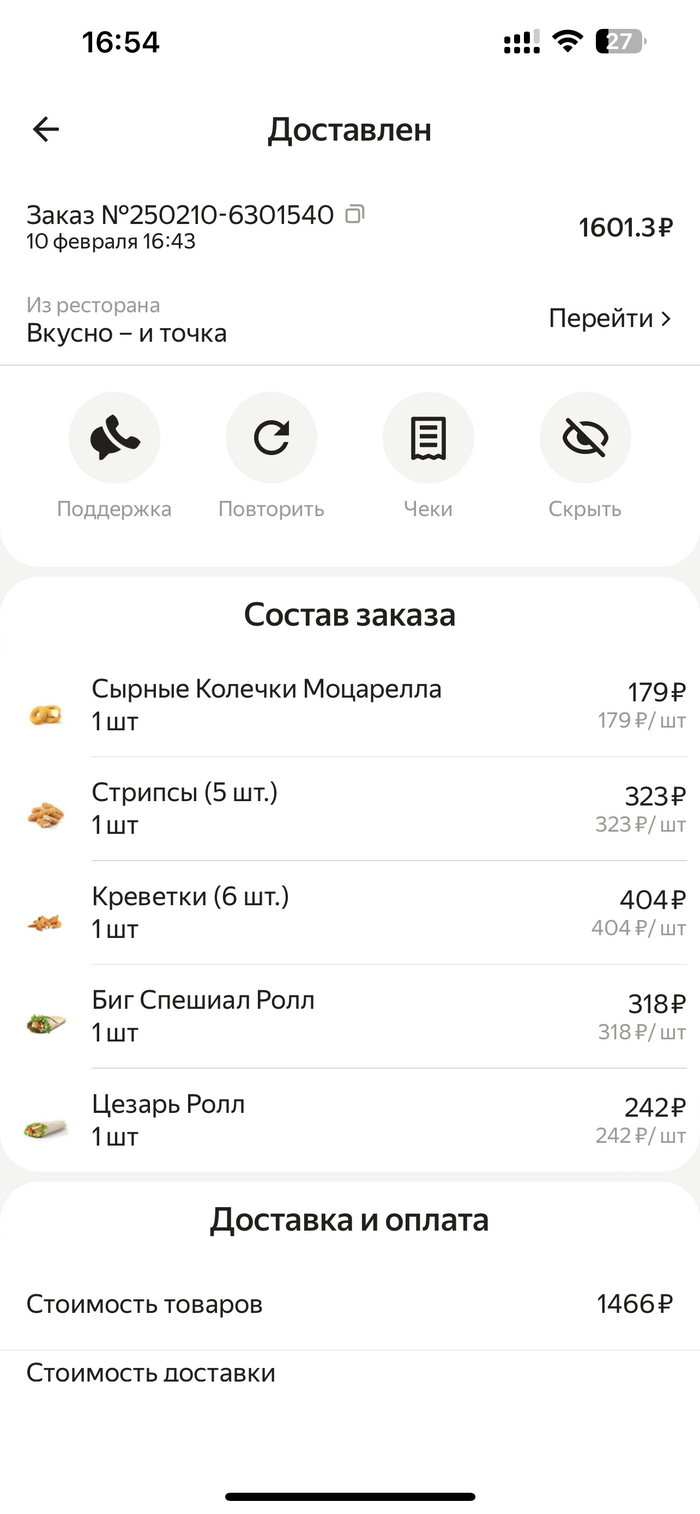Contact support via Поддержка
This screenshot has height=1514, width=700.
(114, 438)
